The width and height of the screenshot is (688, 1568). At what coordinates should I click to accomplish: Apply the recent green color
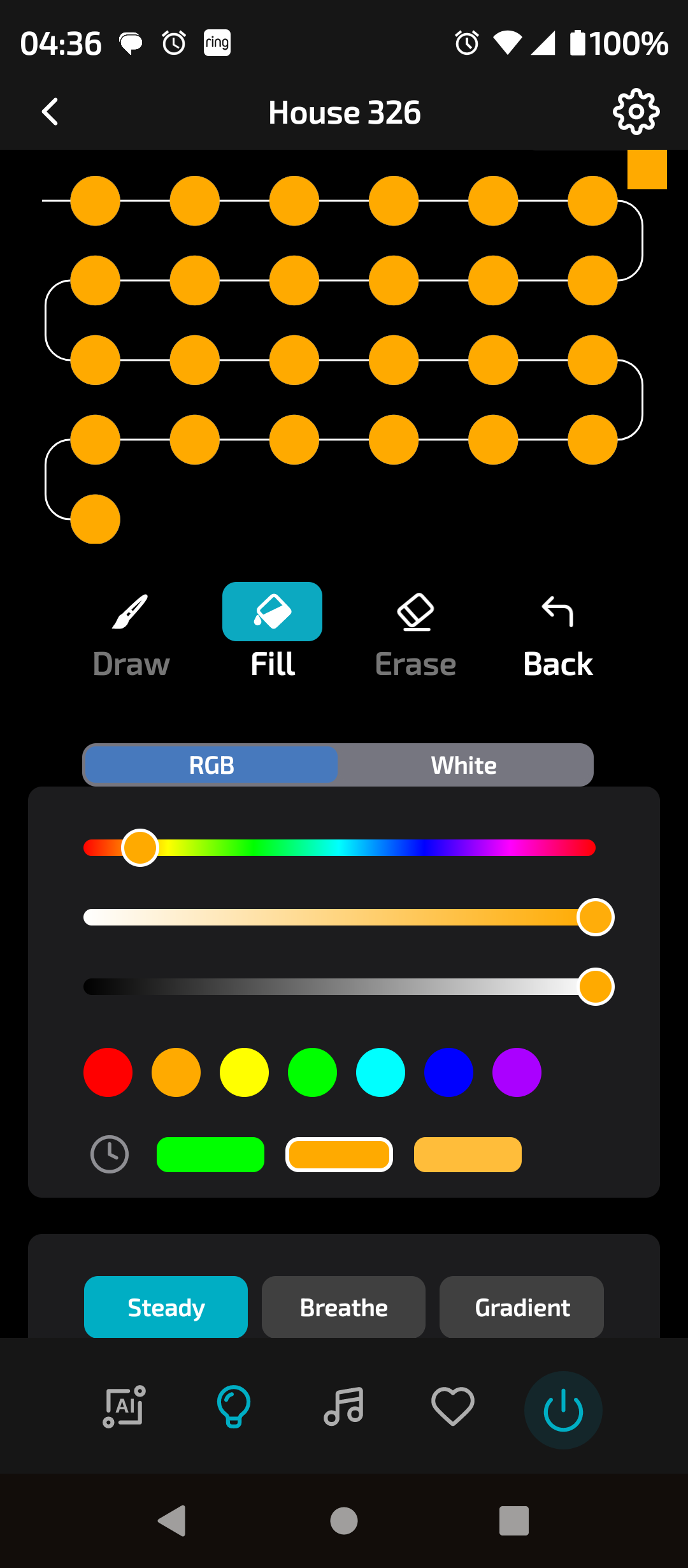point(210,1154)
